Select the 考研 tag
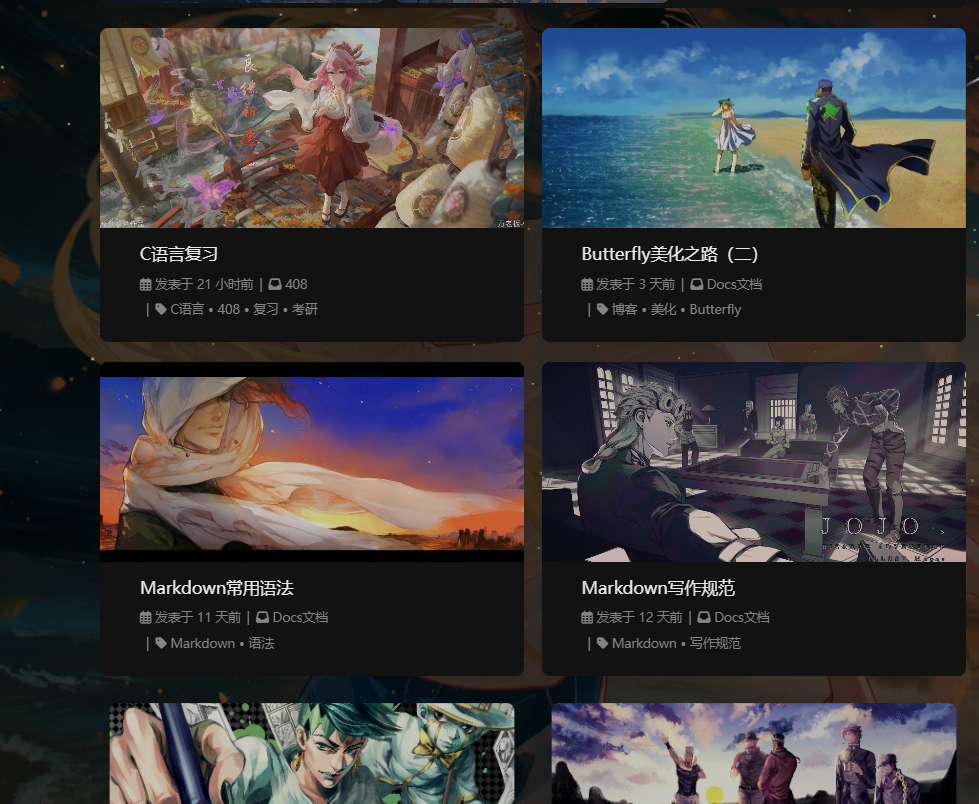This screenshot has height=804, width=979. pyautogui.click(x=305, y=310)
